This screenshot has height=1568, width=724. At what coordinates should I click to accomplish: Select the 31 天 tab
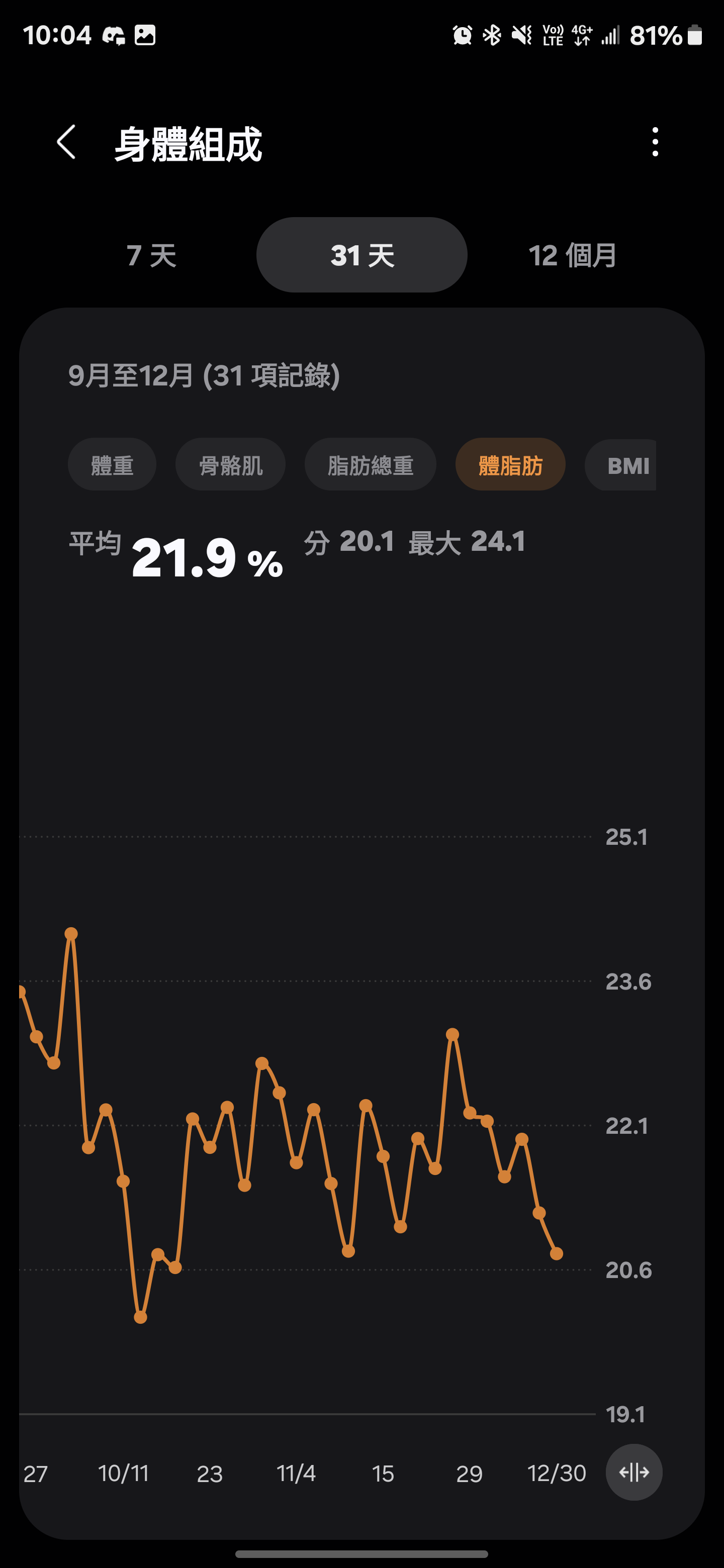pos(361,255)
